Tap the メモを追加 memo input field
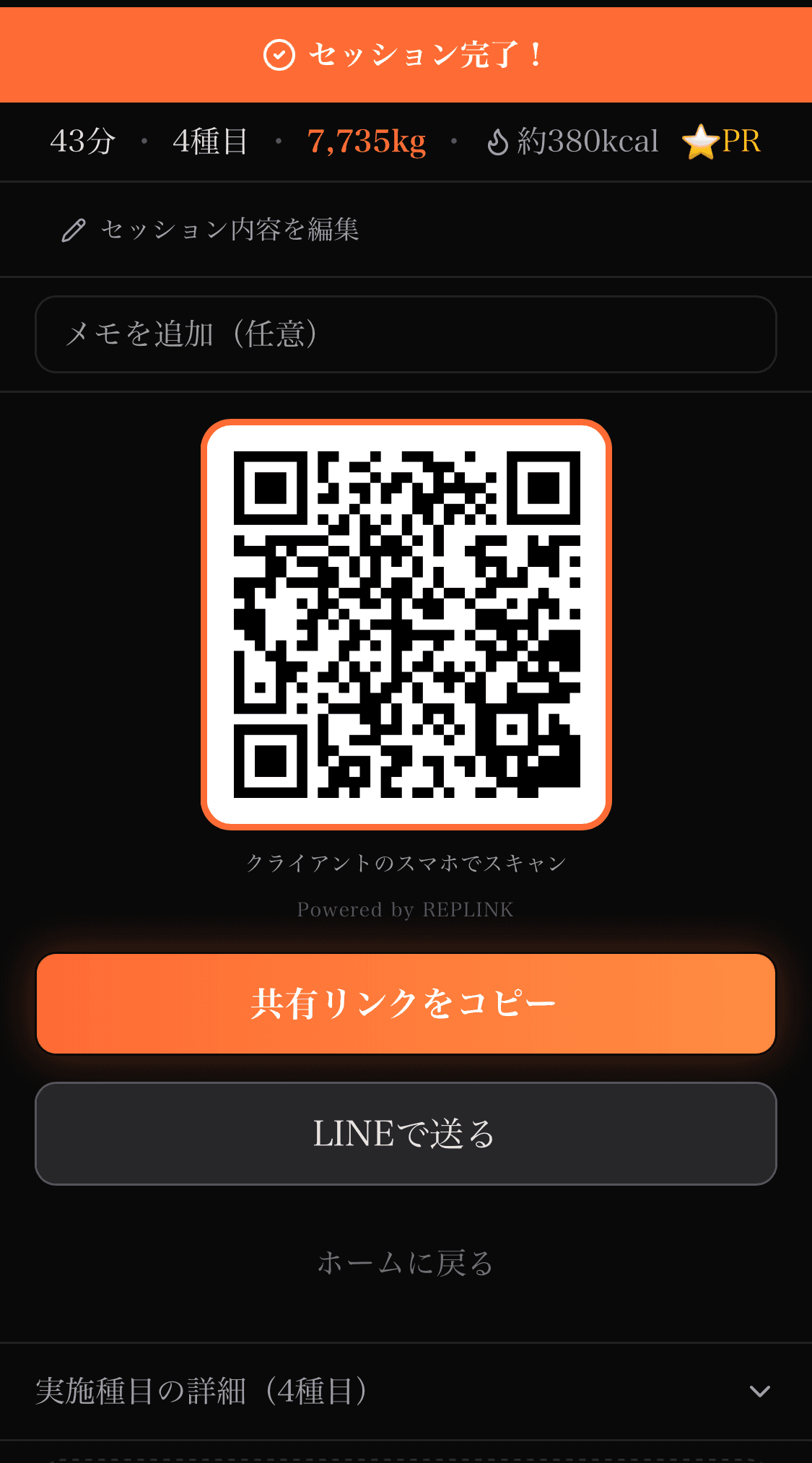The width and height of the screenshot is (812, 1463). pyautogui.click(x=406, y=334)
